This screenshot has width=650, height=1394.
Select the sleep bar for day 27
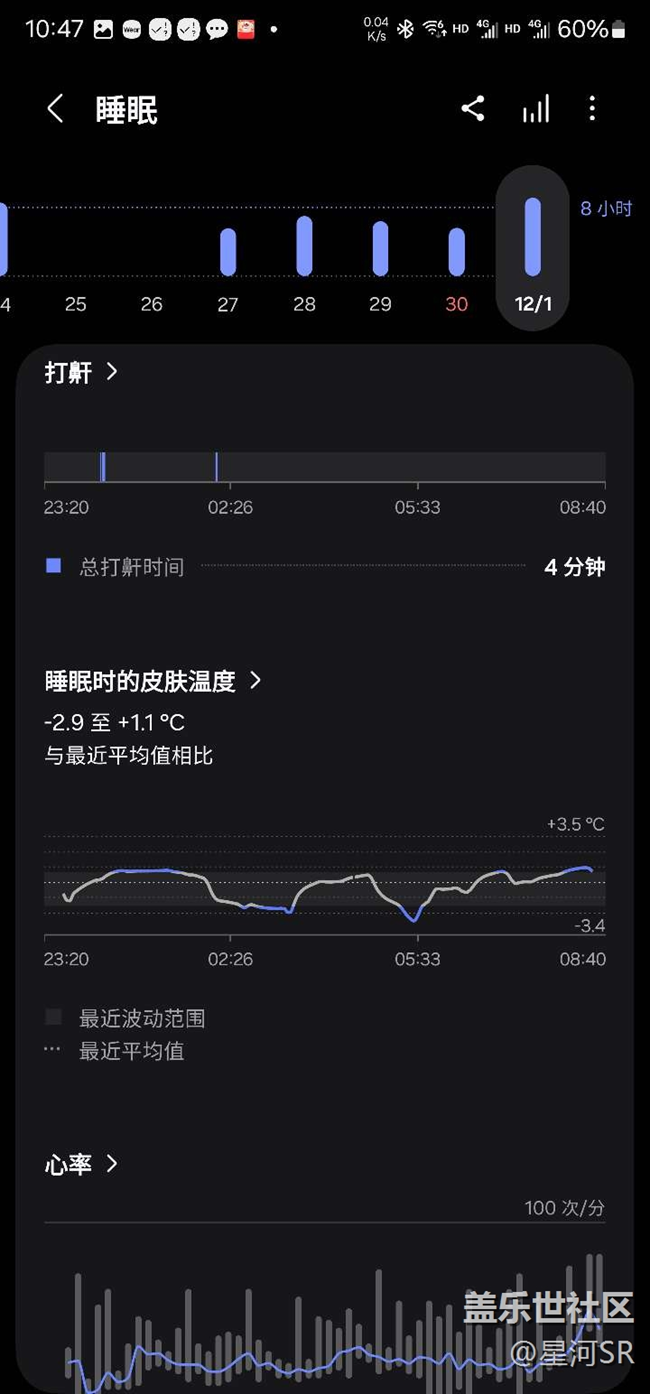(x=228, y=251)
